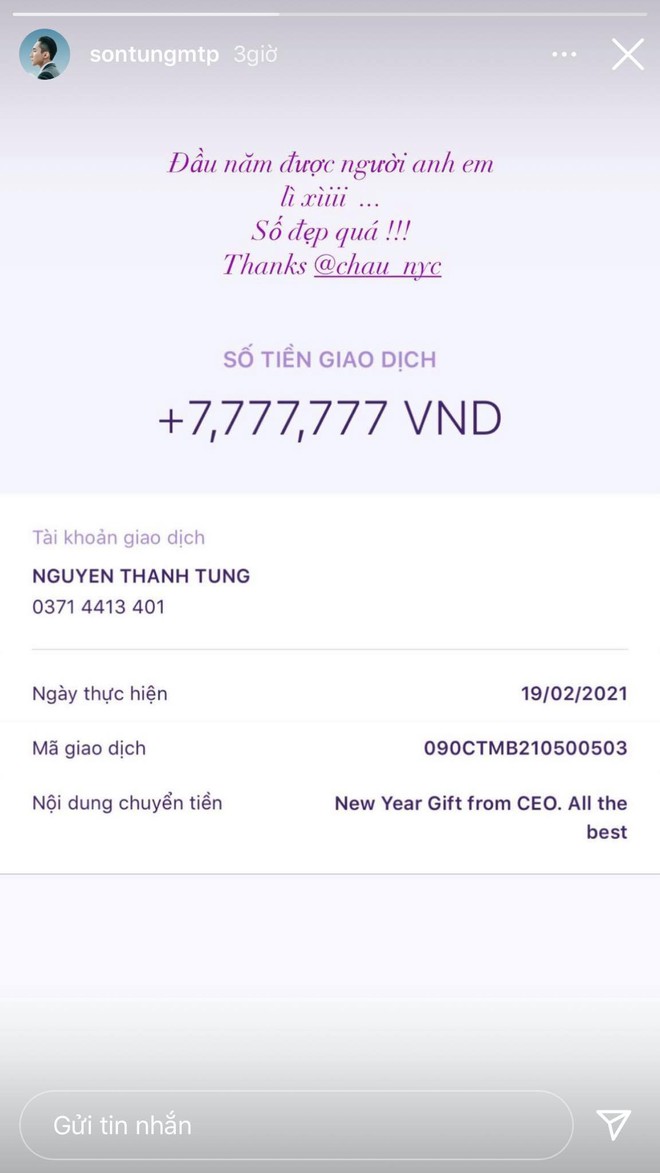
Task: Focus the Gửi tin nhắn message field
Action: 296,1125
